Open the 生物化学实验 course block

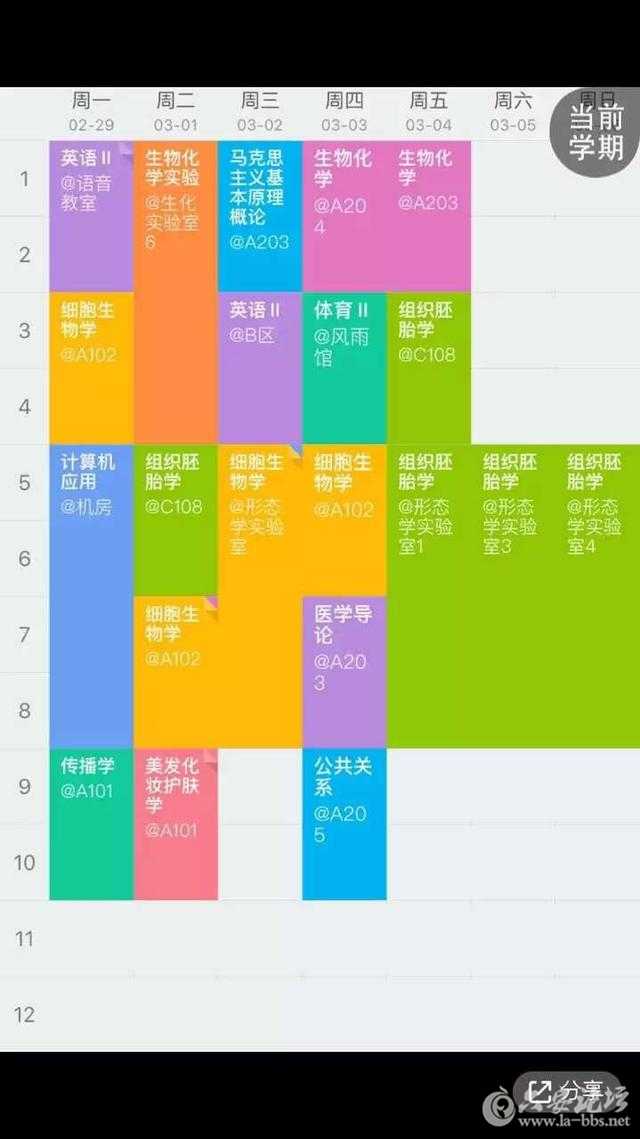(175, 290)
